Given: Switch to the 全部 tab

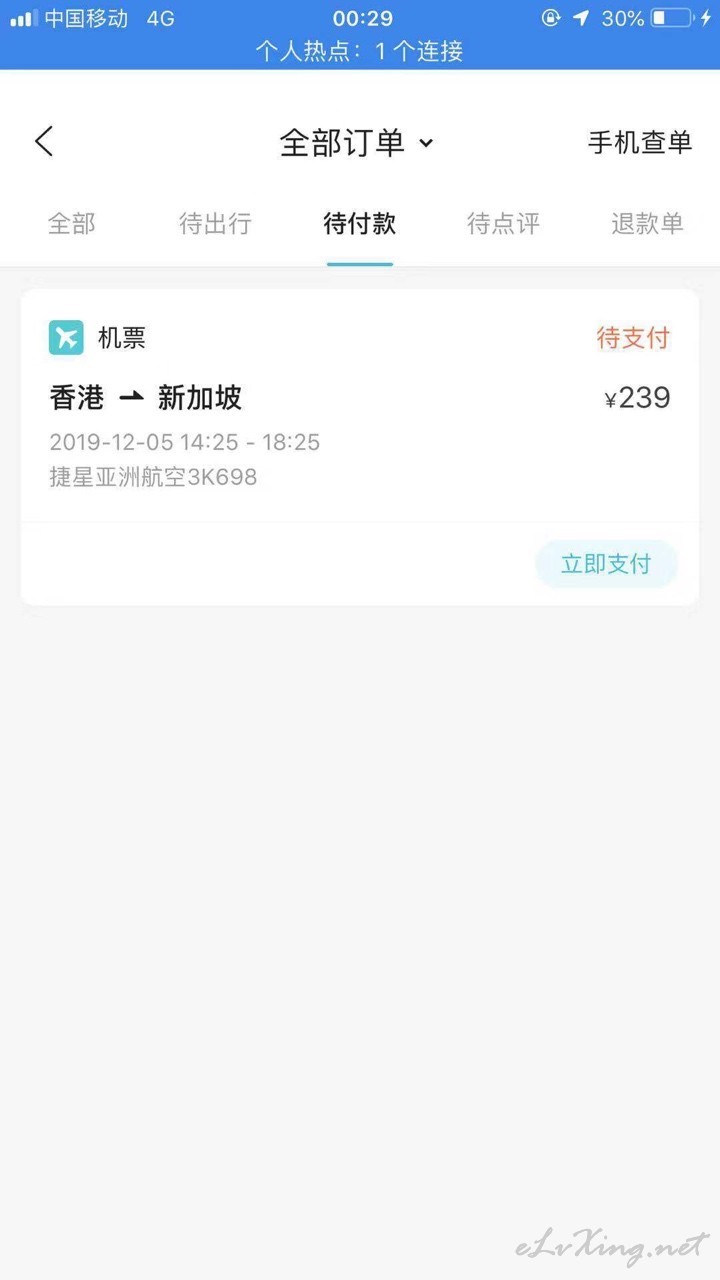Looking at the screenshot, I should (72, 223).
